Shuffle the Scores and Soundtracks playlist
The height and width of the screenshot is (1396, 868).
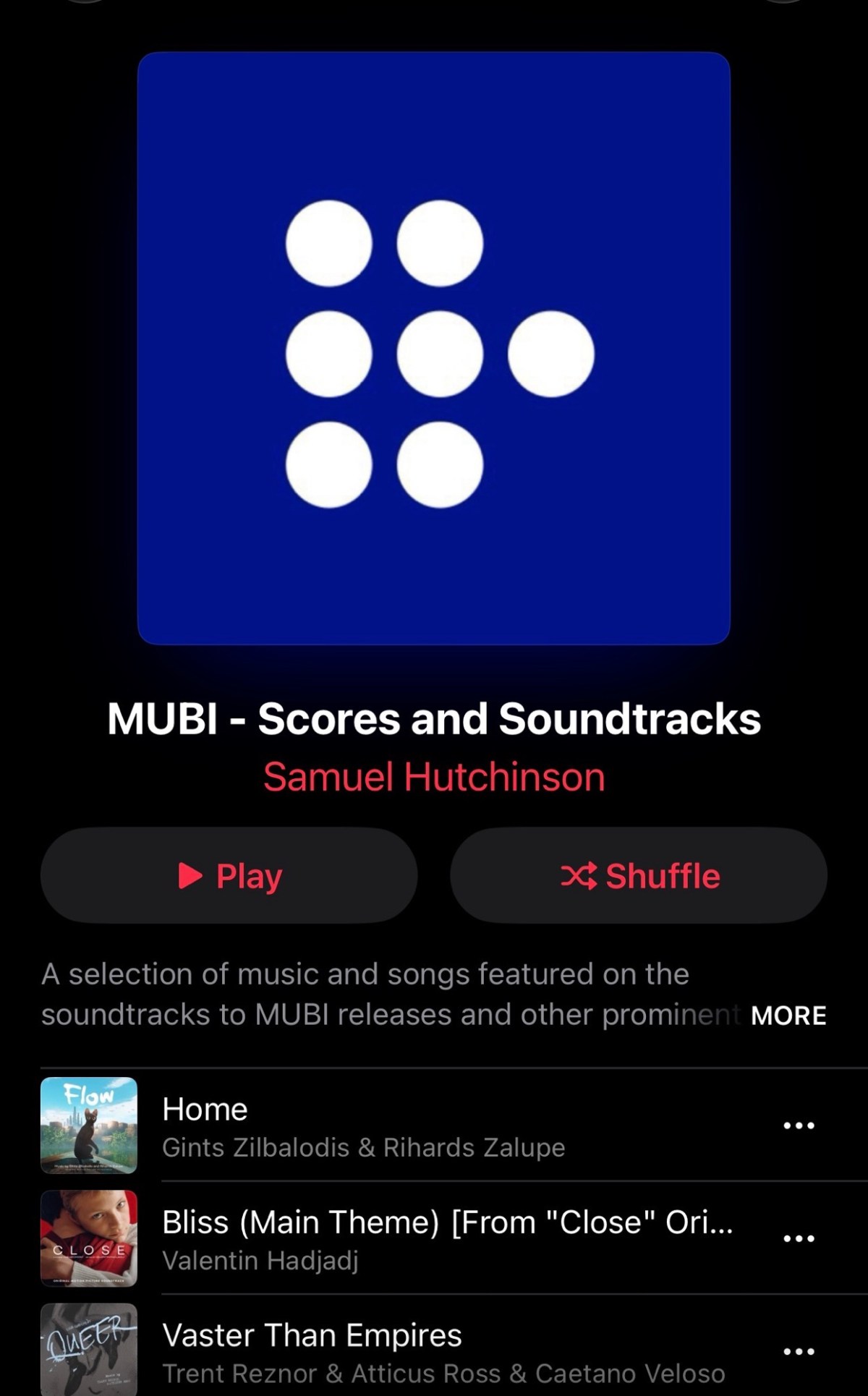[x=639, y=875]
